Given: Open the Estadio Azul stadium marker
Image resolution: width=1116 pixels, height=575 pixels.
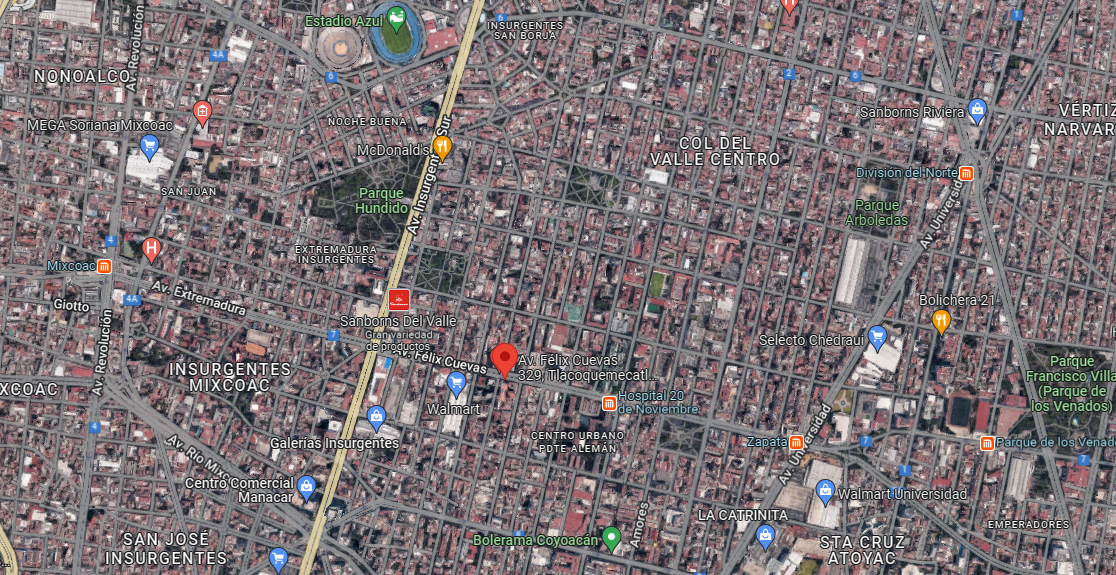Looking at the screenshot, I should (397, 18).
